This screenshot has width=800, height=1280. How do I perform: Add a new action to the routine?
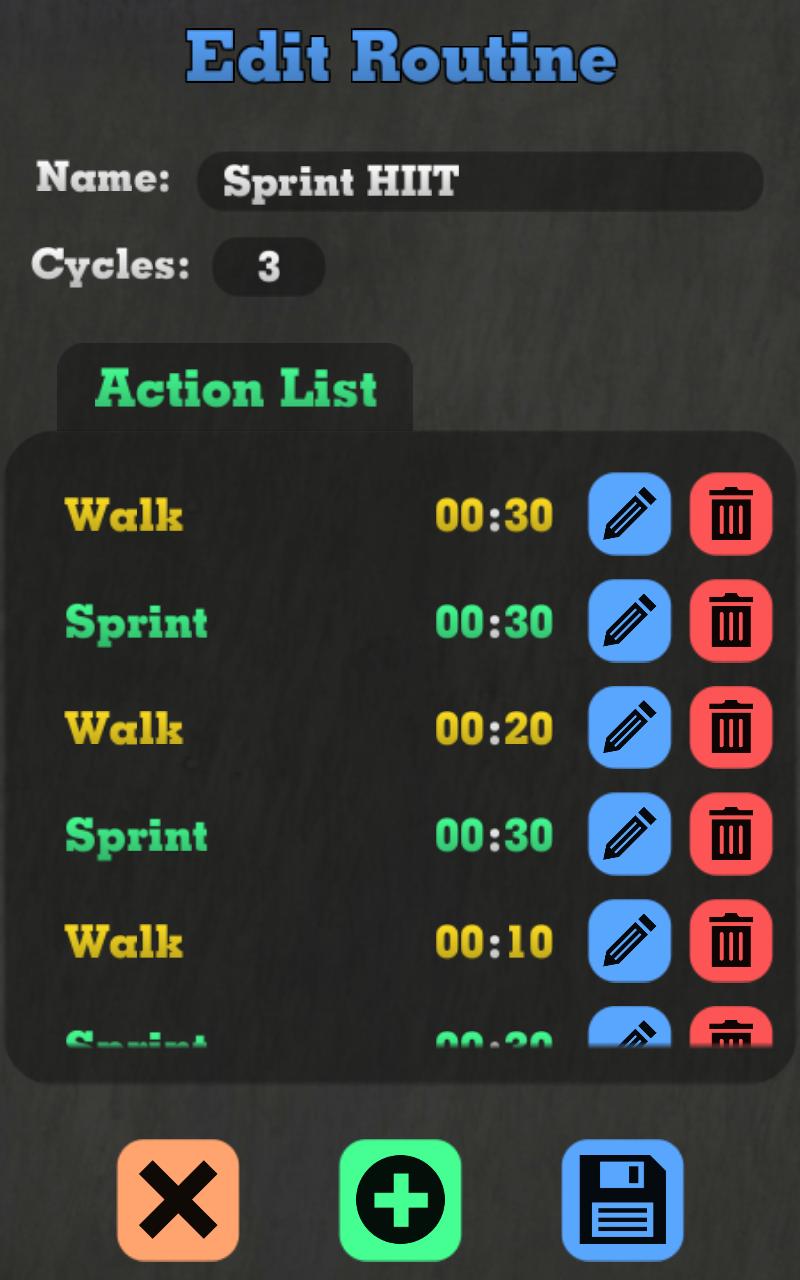pyautogui.click(x=400, y=1198)
